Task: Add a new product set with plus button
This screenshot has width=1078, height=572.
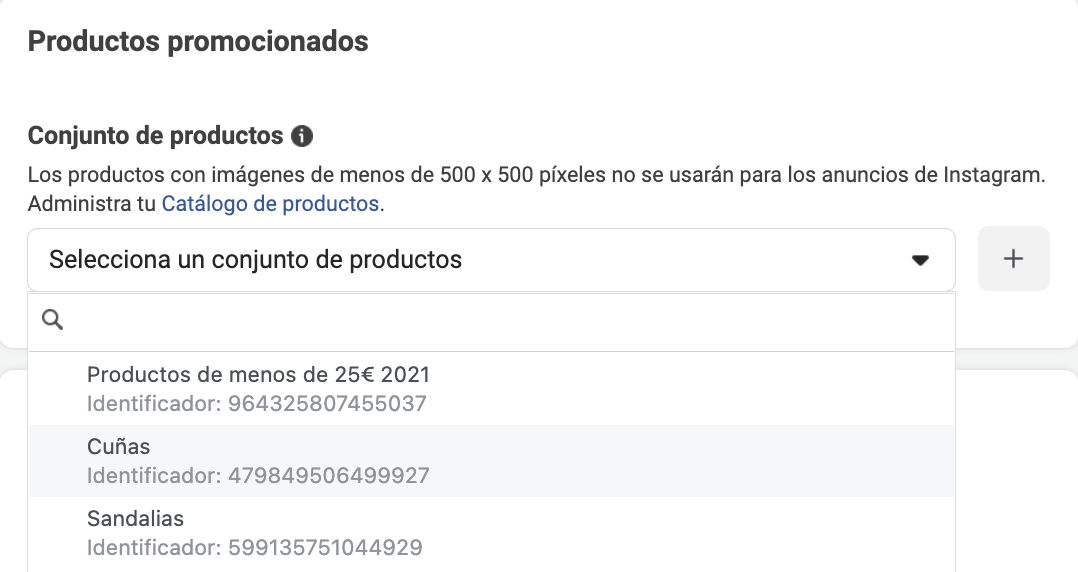Action: coord(1013,258)
